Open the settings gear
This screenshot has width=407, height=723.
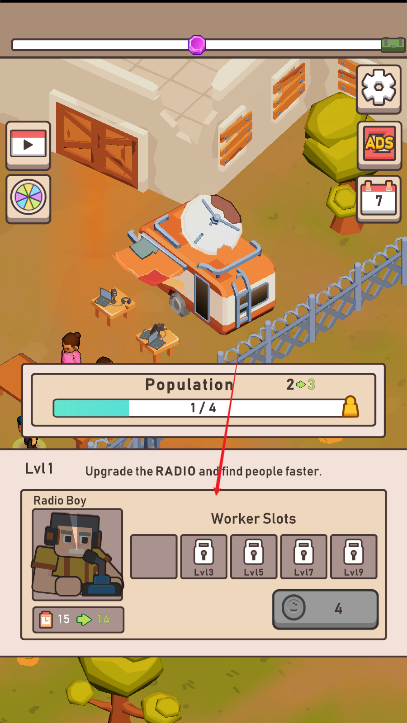click(378, 89)
